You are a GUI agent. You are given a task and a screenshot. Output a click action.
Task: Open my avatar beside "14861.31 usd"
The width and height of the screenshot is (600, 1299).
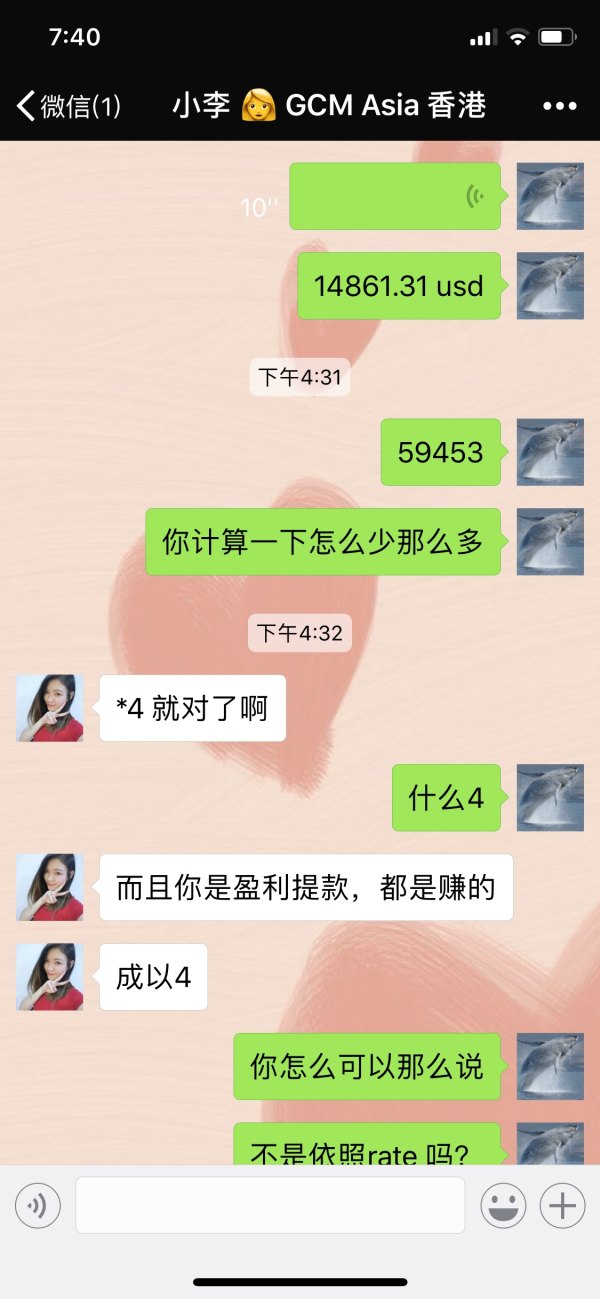coord(550,286)
